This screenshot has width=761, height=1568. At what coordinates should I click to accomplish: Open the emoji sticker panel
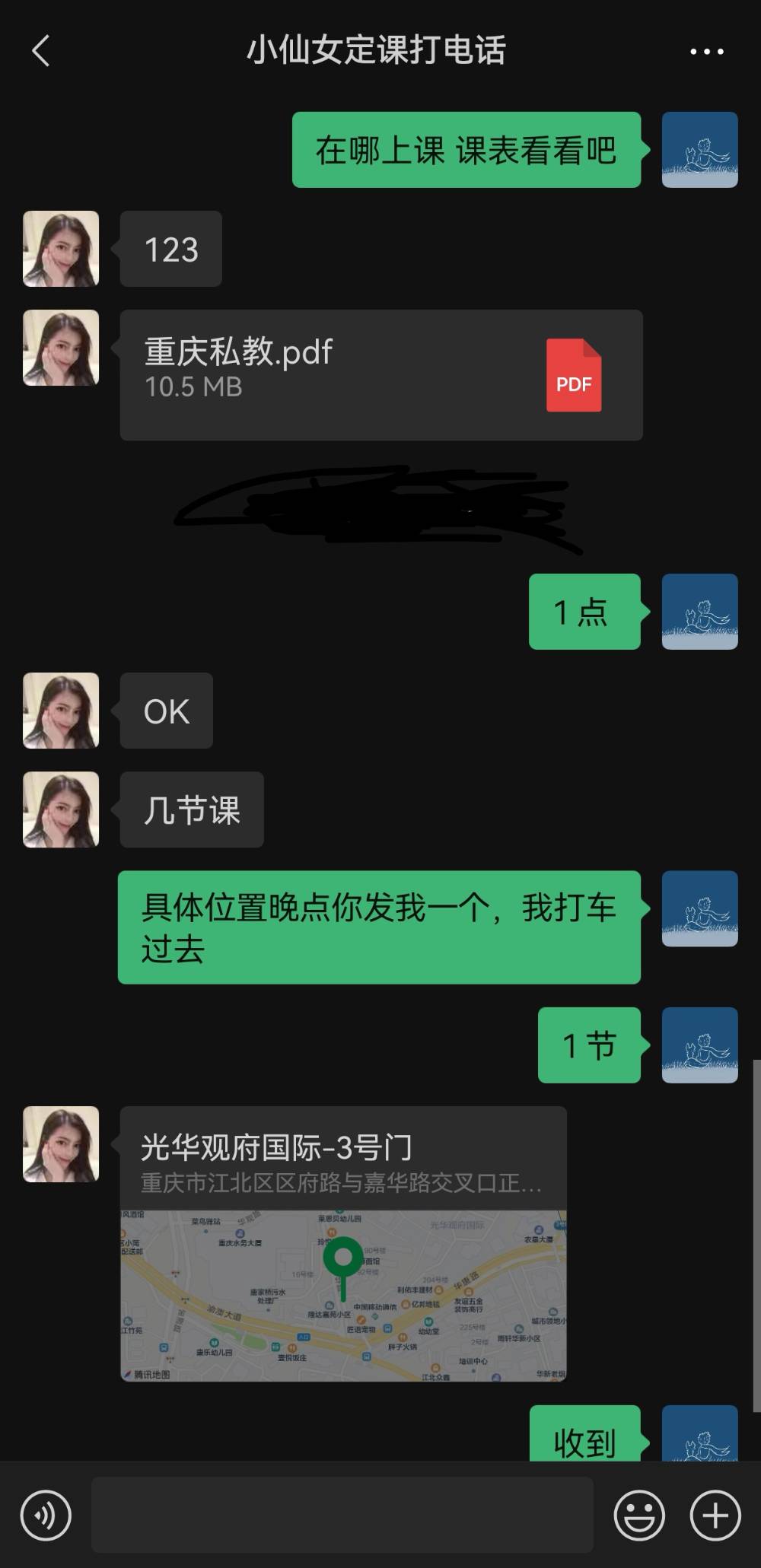click(x=639, y=1516)
